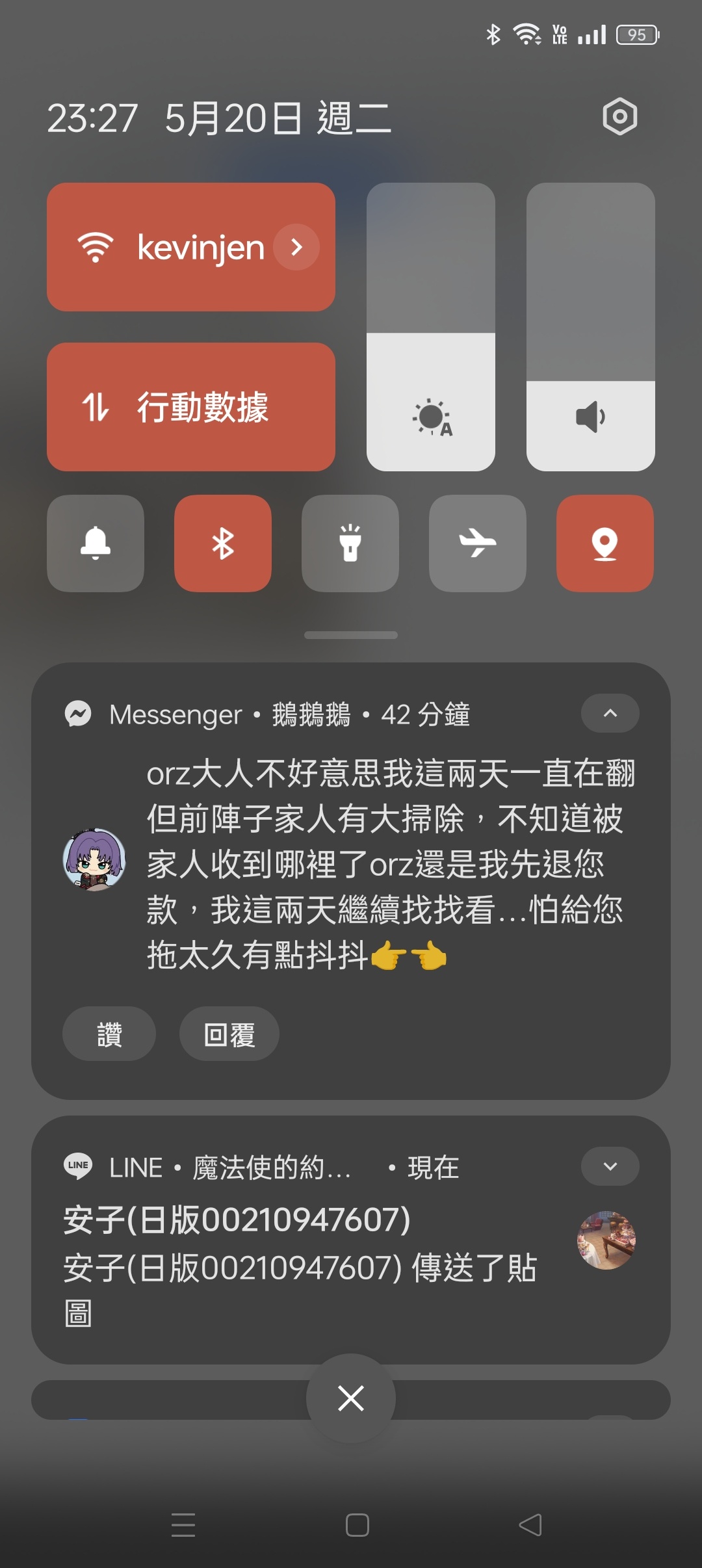Tap 回覆 to reply in Messenger
This screenshot has height=1568, width=702.
tap(229, 1034)
